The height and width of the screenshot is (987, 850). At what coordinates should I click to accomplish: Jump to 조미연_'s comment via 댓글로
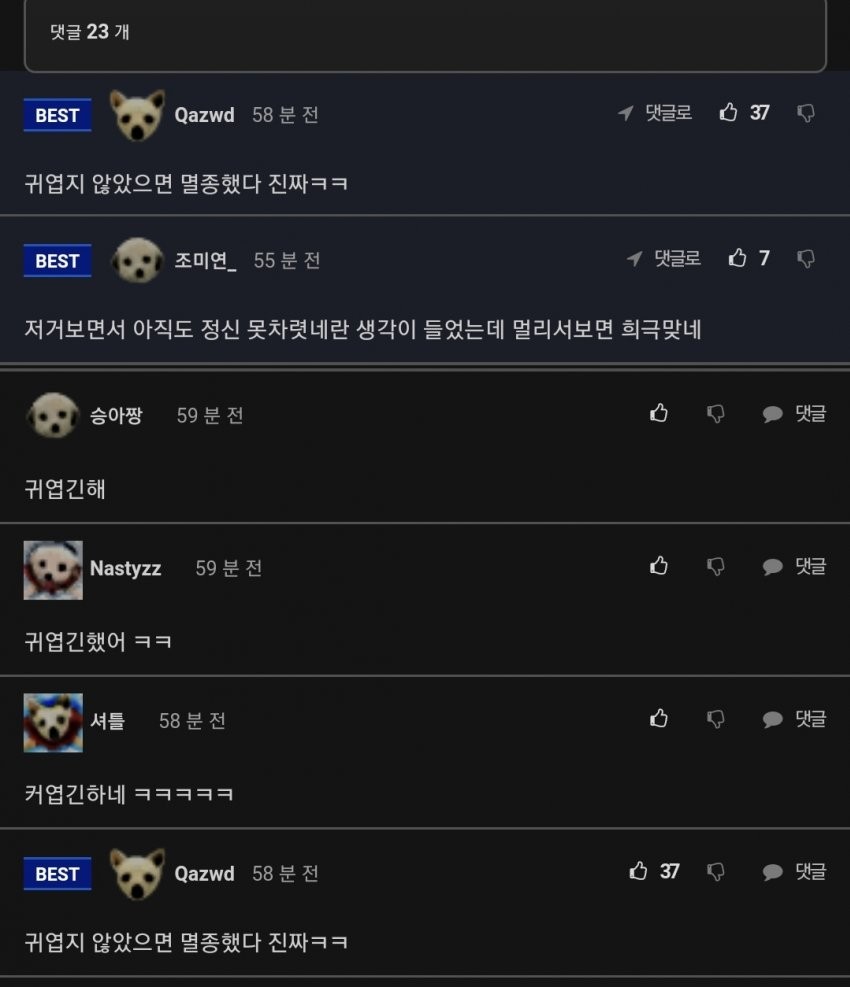[x=664, y=259]
